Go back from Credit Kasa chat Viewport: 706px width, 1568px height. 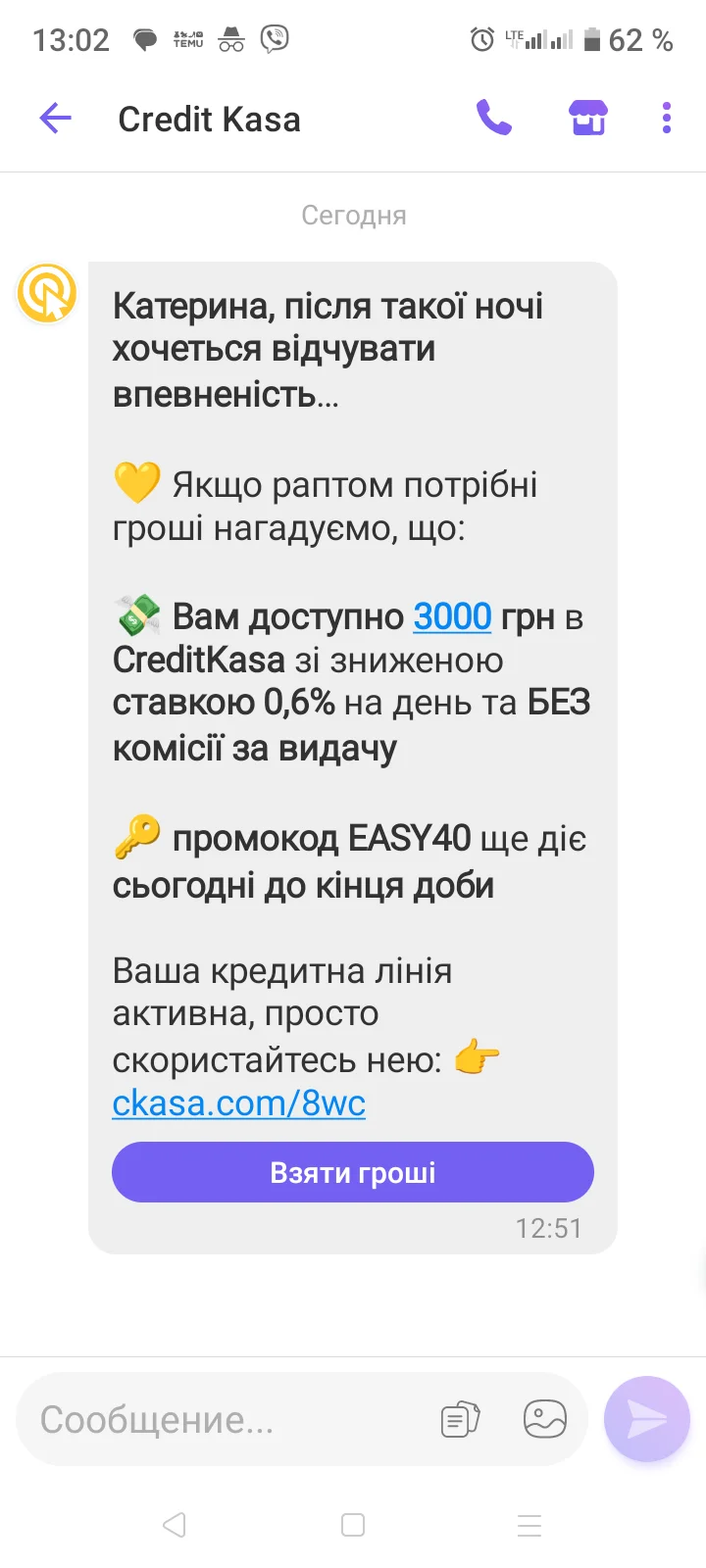pos(56,120)
